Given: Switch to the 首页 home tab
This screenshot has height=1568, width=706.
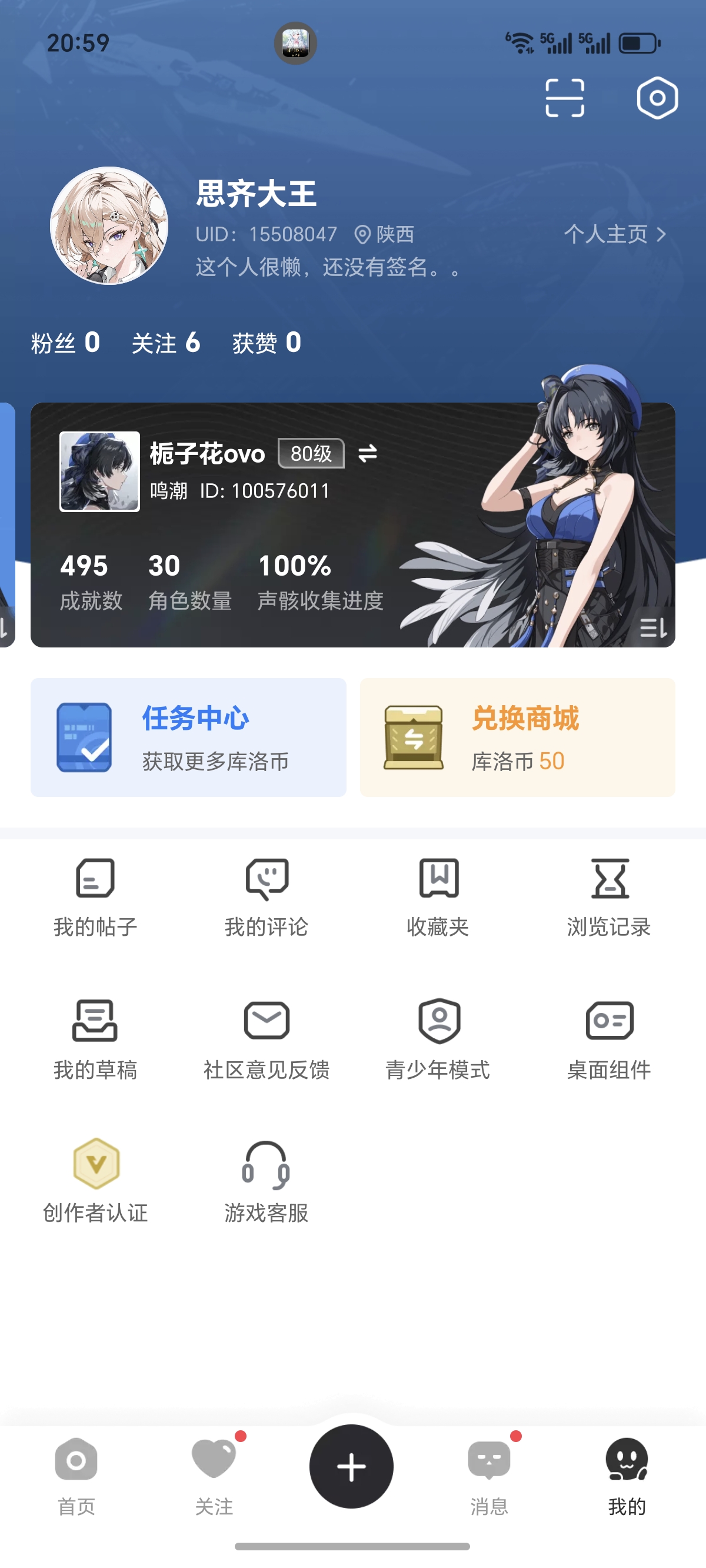Looking at the screenshot, I should click(76, 1476).
